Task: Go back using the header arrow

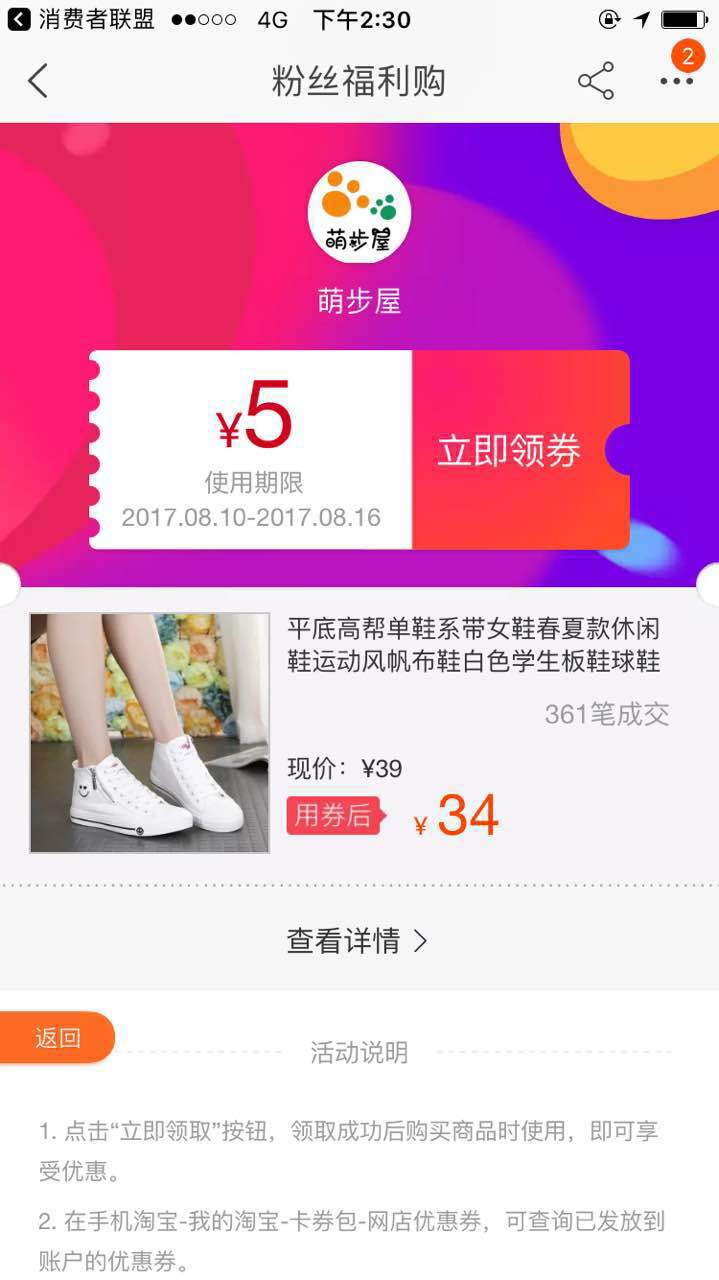Action: pos(38,81)
